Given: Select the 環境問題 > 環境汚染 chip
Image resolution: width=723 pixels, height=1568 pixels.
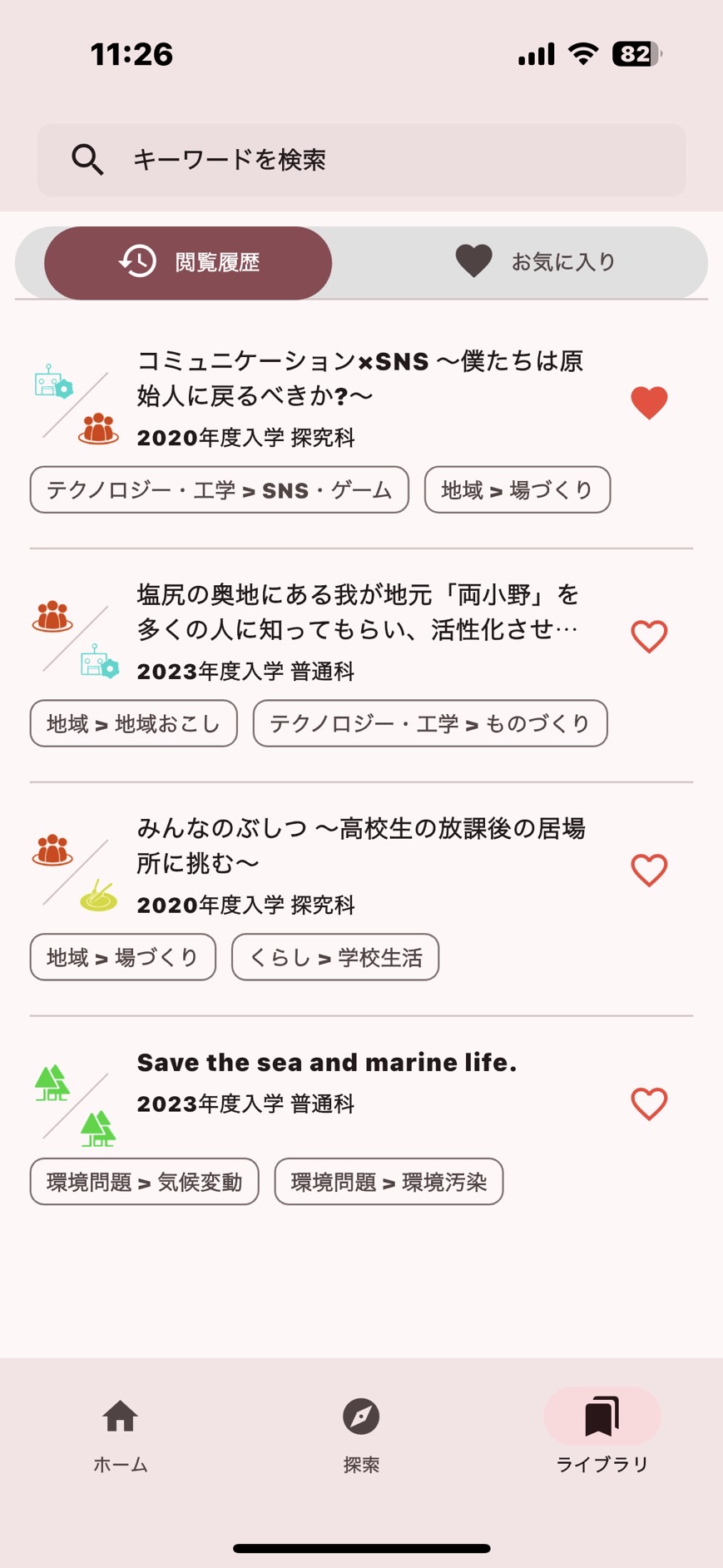Looking at the screenshot, I should [x=389, y=1182].
